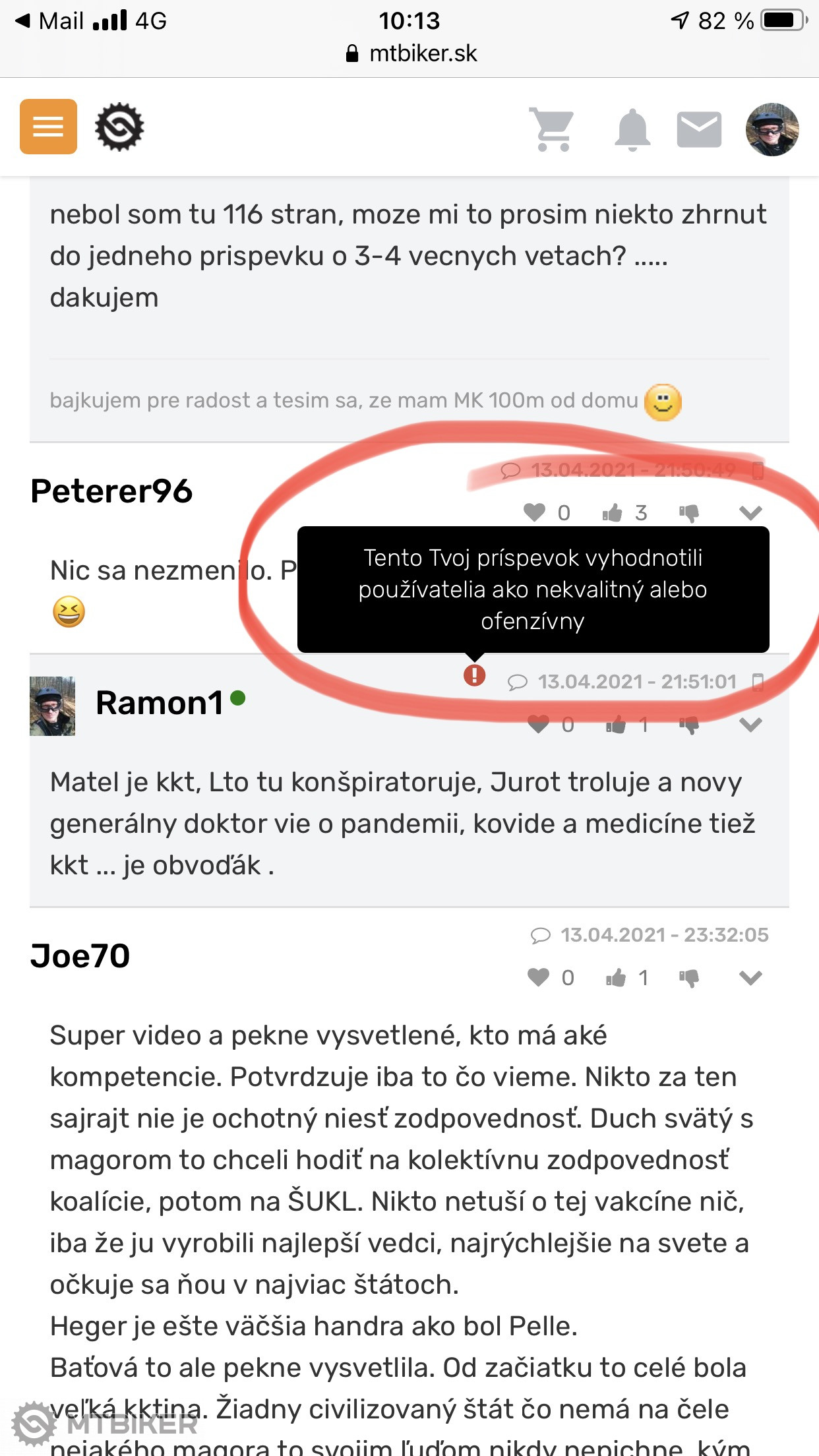This screenshot has height=1456, width=819.
Task: Return to Mail app via back arrow
Action: [24, 21]
